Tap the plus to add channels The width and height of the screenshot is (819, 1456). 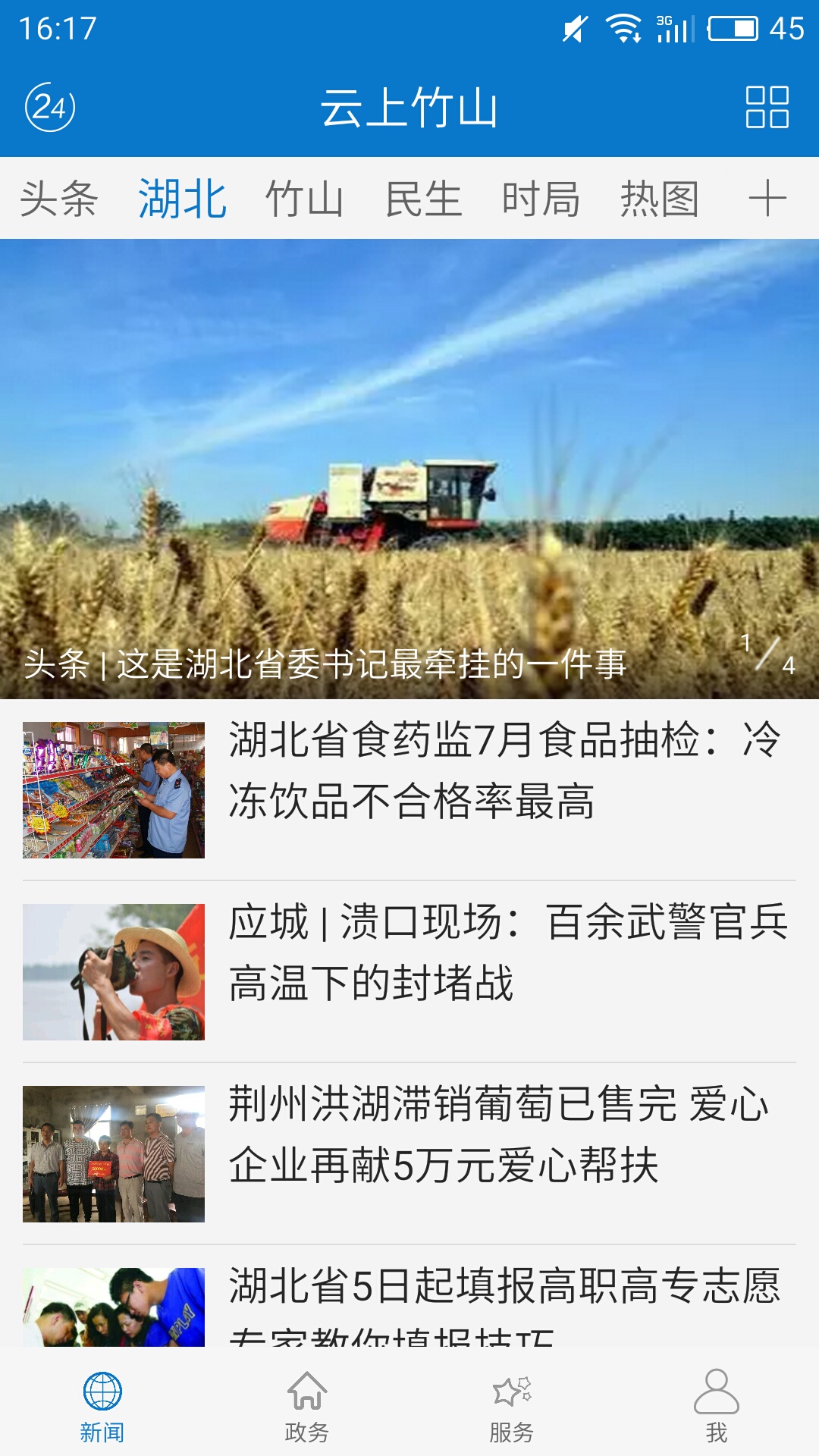767,199
